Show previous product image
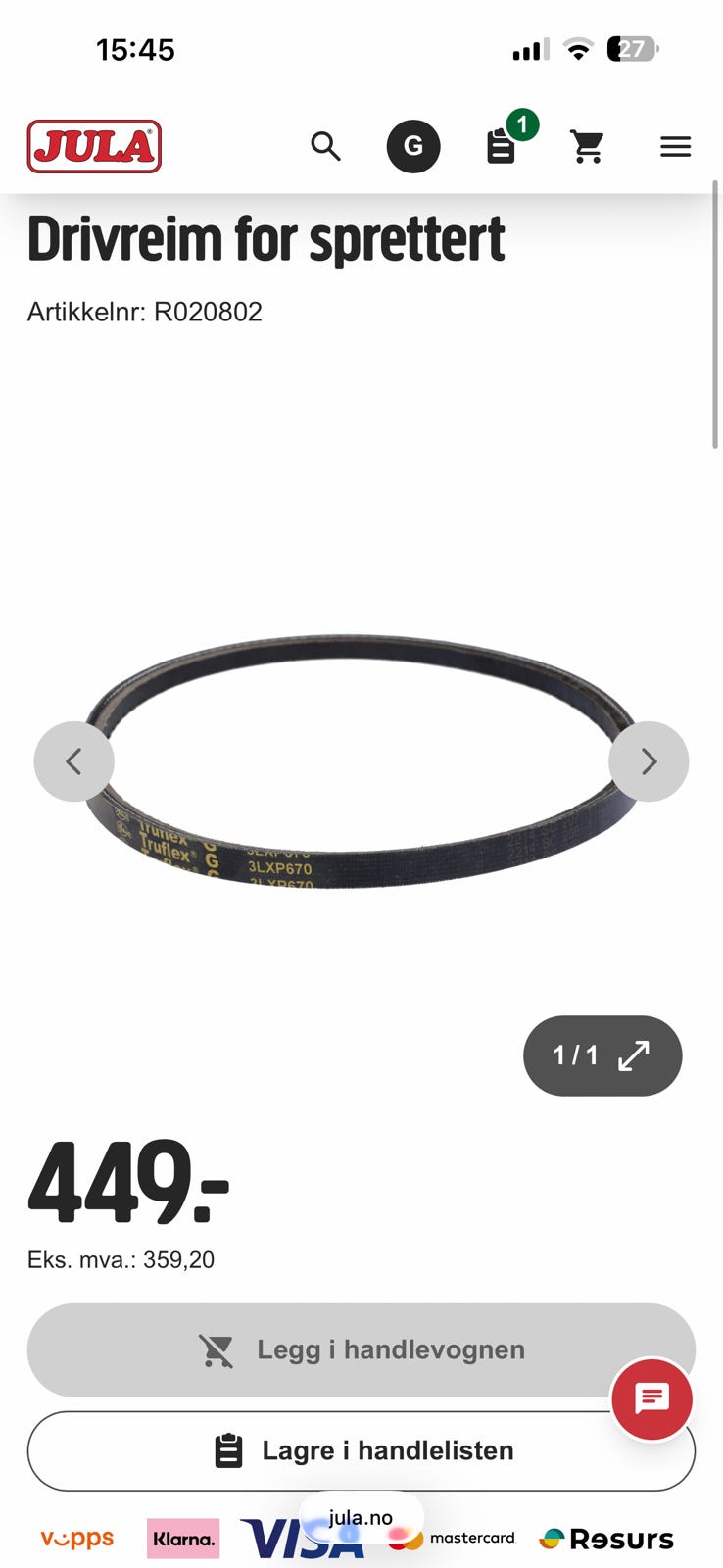This screenshot has width=723, height=1568. [x=73, y=761]
